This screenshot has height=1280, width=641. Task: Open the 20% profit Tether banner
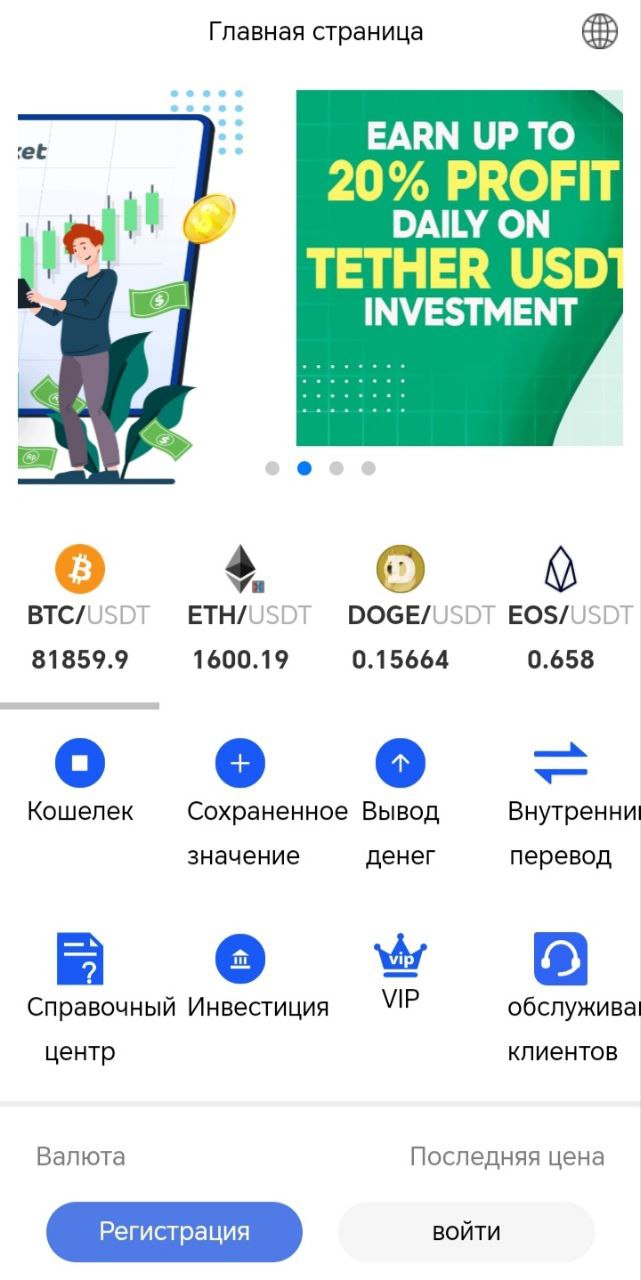click(x=459, y=268)
